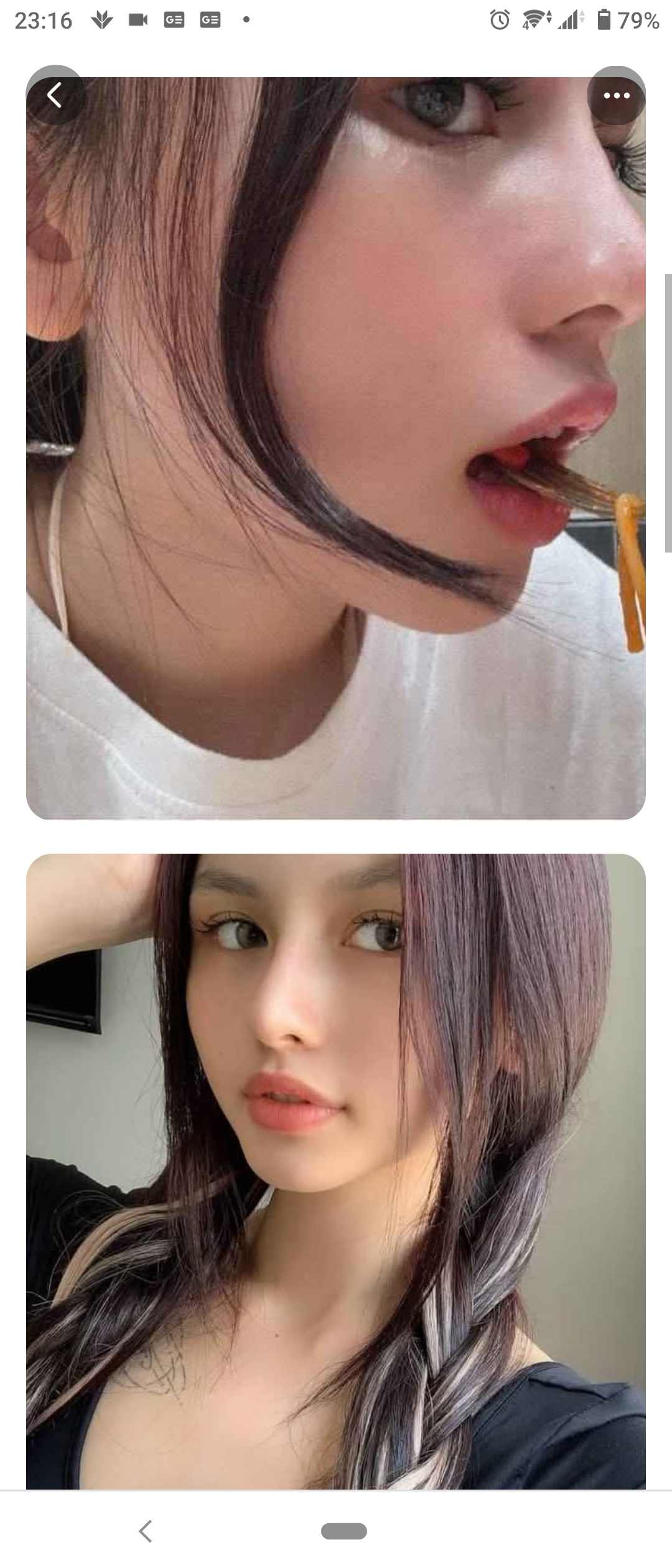Go back using the top-left arrow
This screenshot has width=672, height=1568.
tap(55, 95)
